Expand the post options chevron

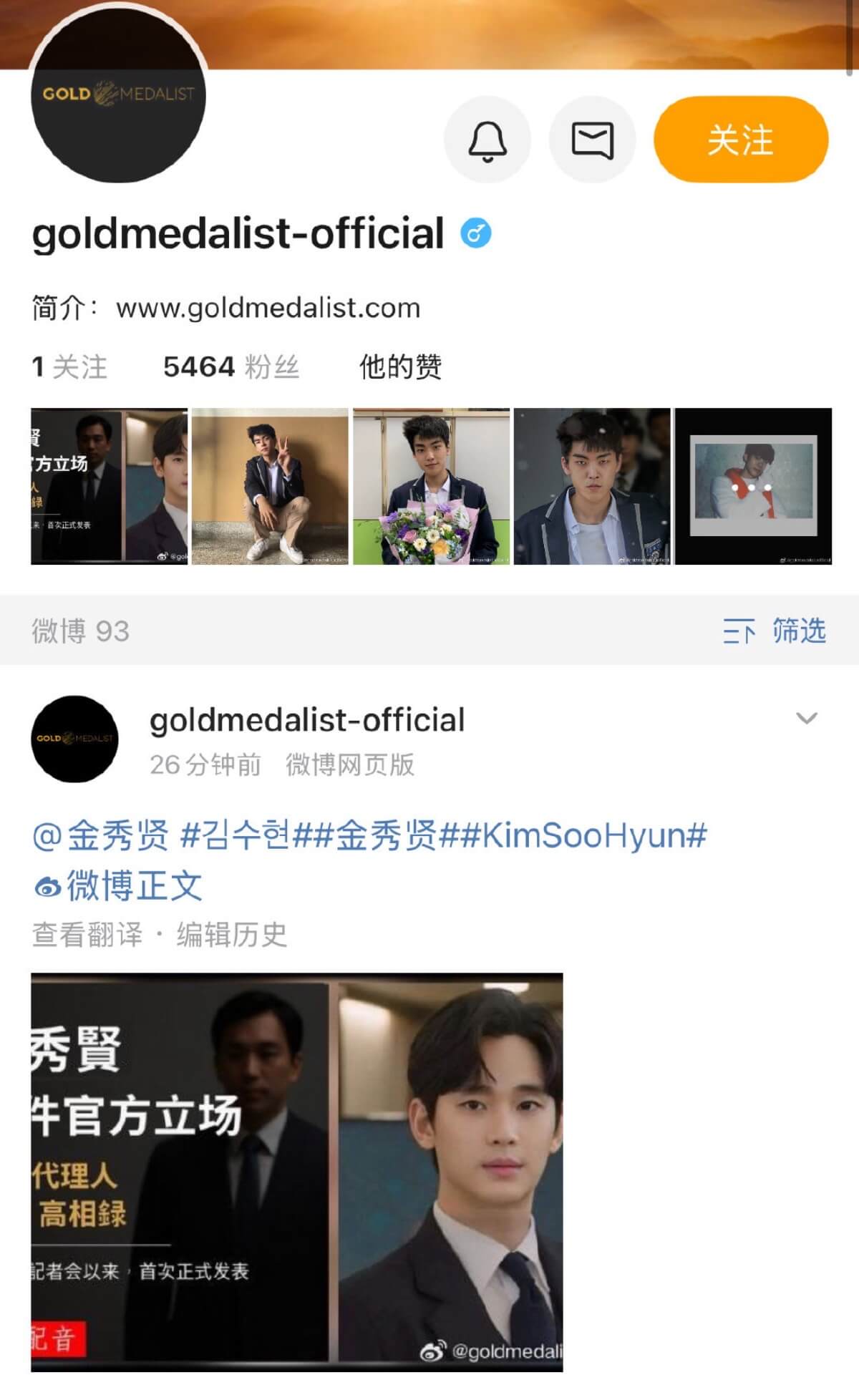(x=807, y=719)
